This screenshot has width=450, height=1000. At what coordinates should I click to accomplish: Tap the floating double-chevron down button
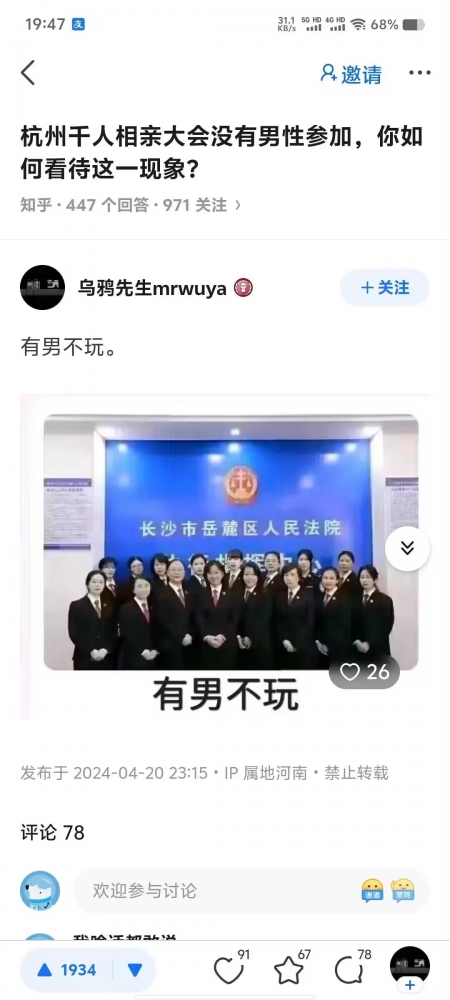tap(407, 548)
